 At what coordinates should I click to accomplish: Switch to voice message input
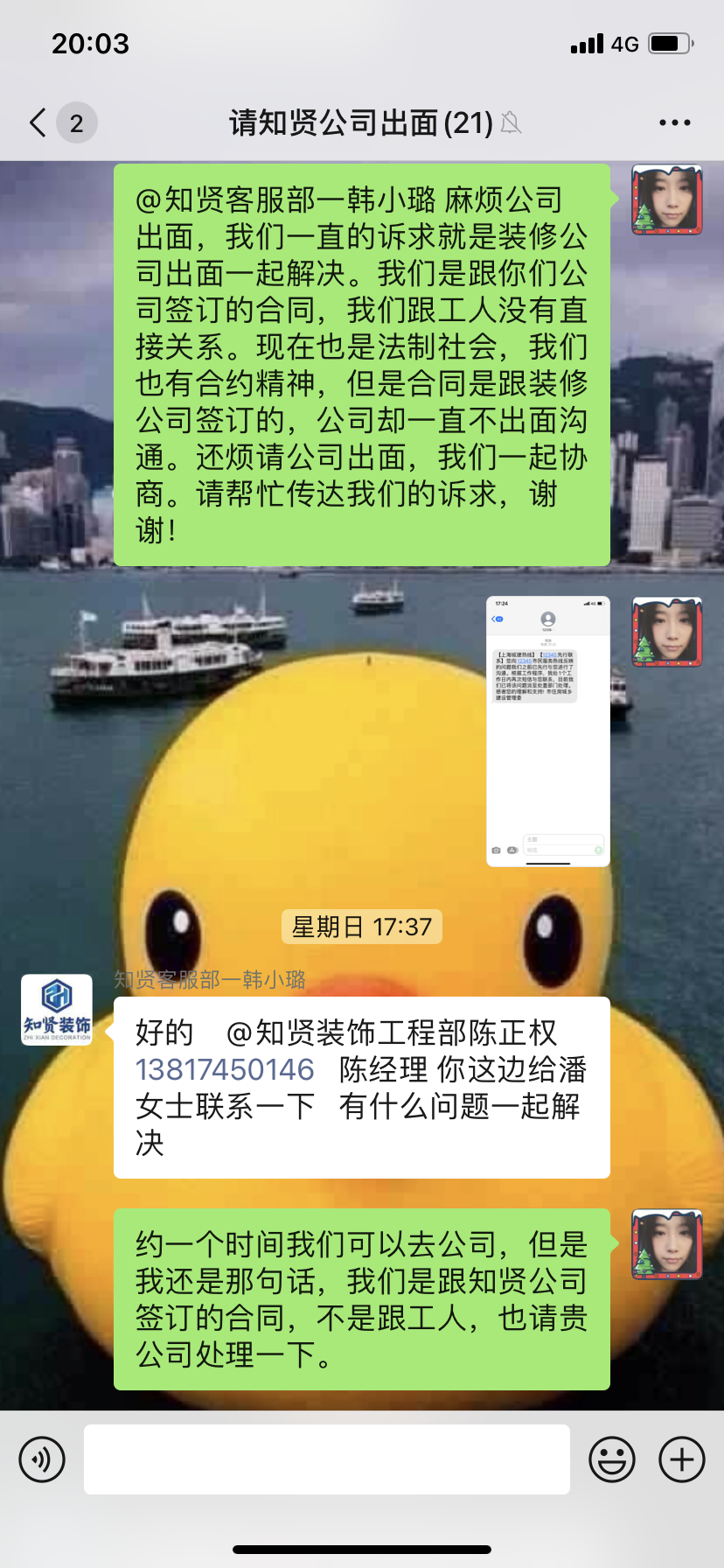coord(42,1459)
